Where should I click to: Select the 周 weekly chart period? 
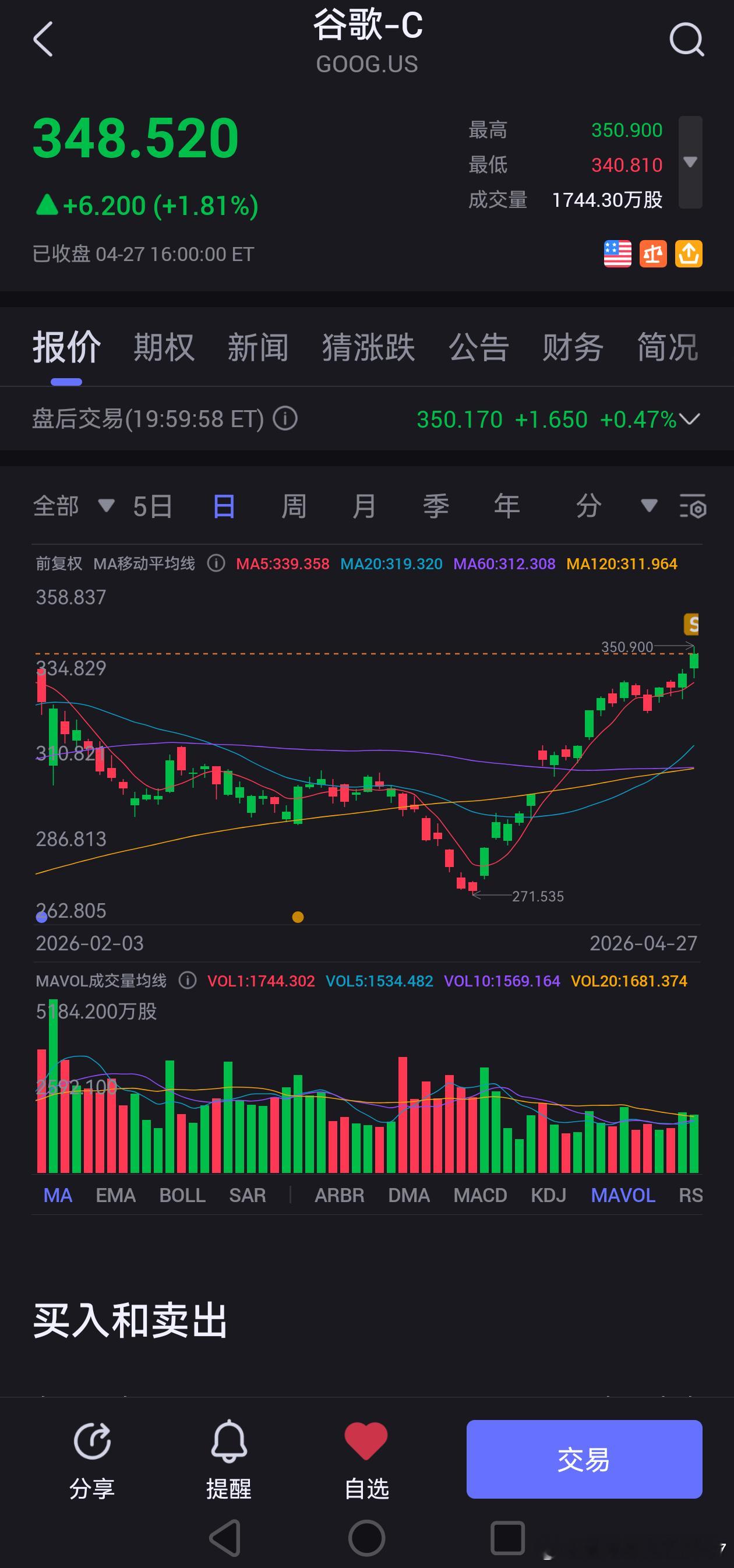[x=294, y=506]
